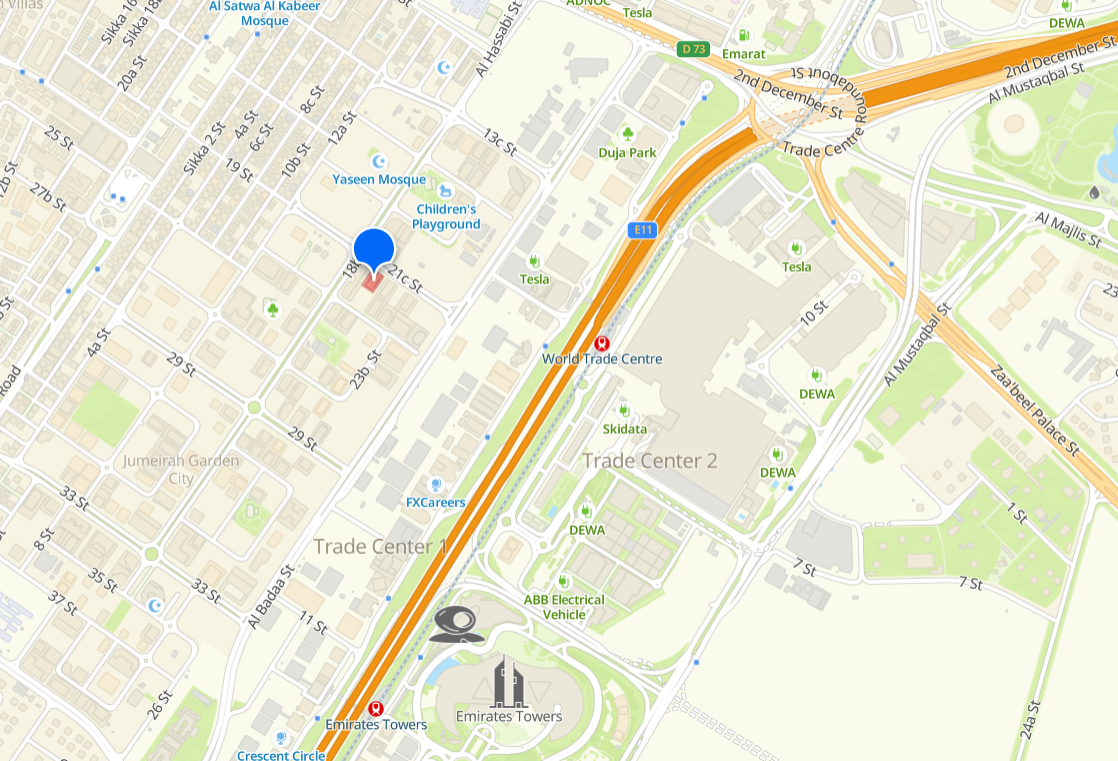Open the Yaseen Mosque place marker
Viewport: 1118px width, 761px height.
coord(378,162)
